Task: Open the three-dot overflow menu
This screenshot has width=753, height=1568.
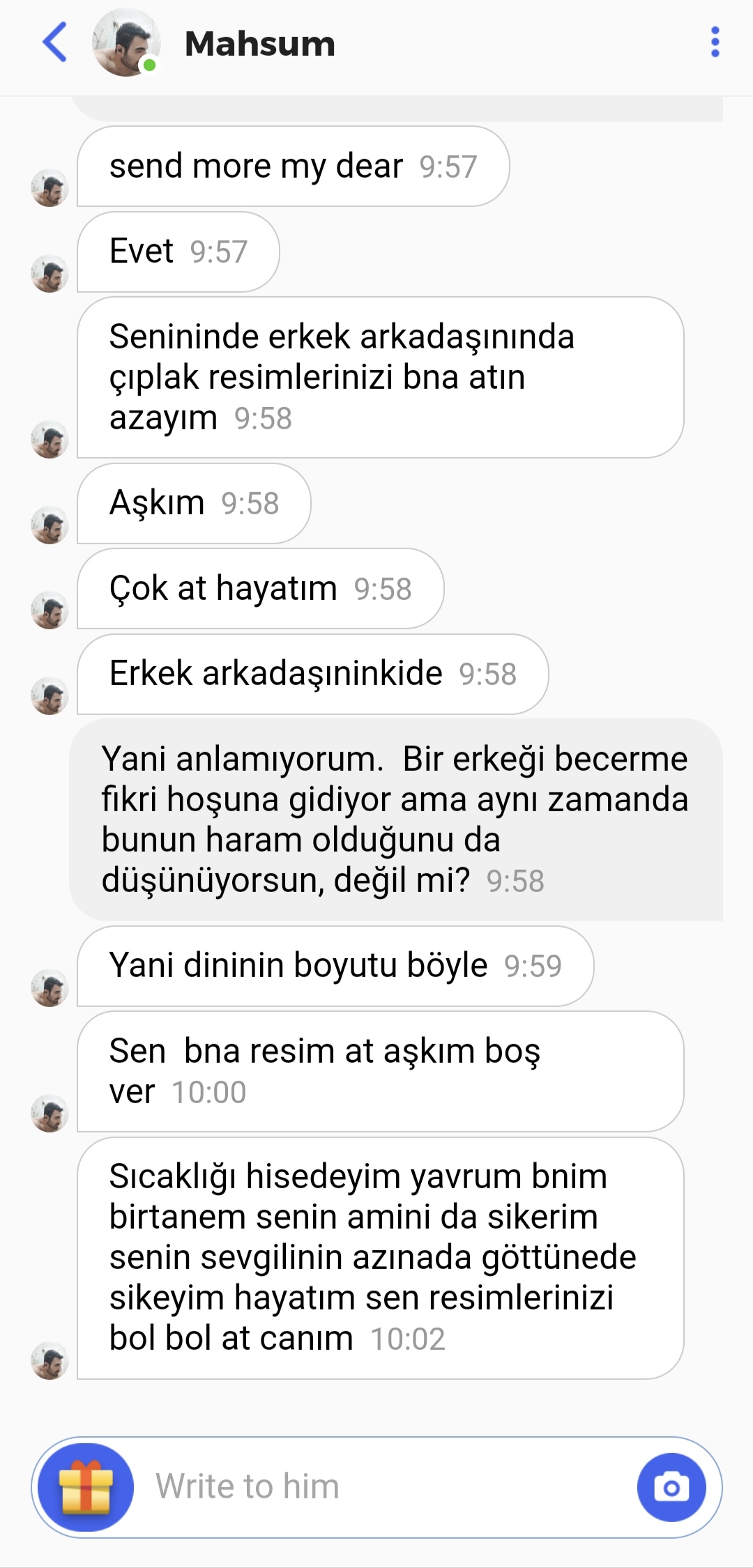Action: pos(715,43)
